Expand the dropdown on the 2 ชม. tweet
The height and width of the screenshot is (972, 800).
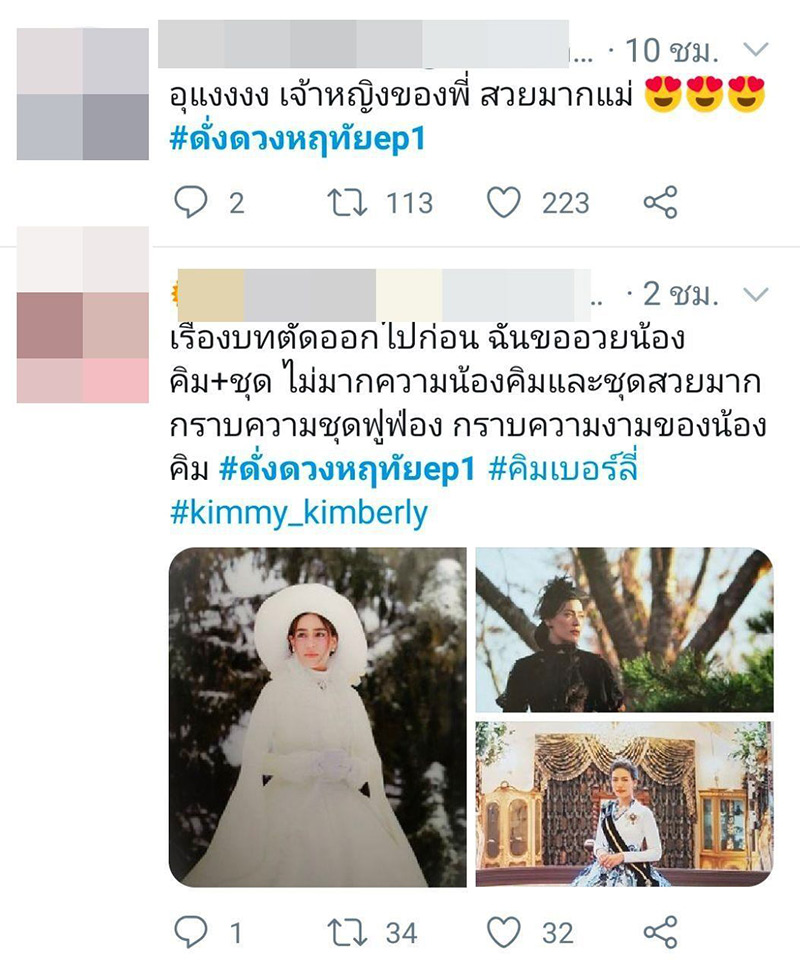(x=757, y=294)
